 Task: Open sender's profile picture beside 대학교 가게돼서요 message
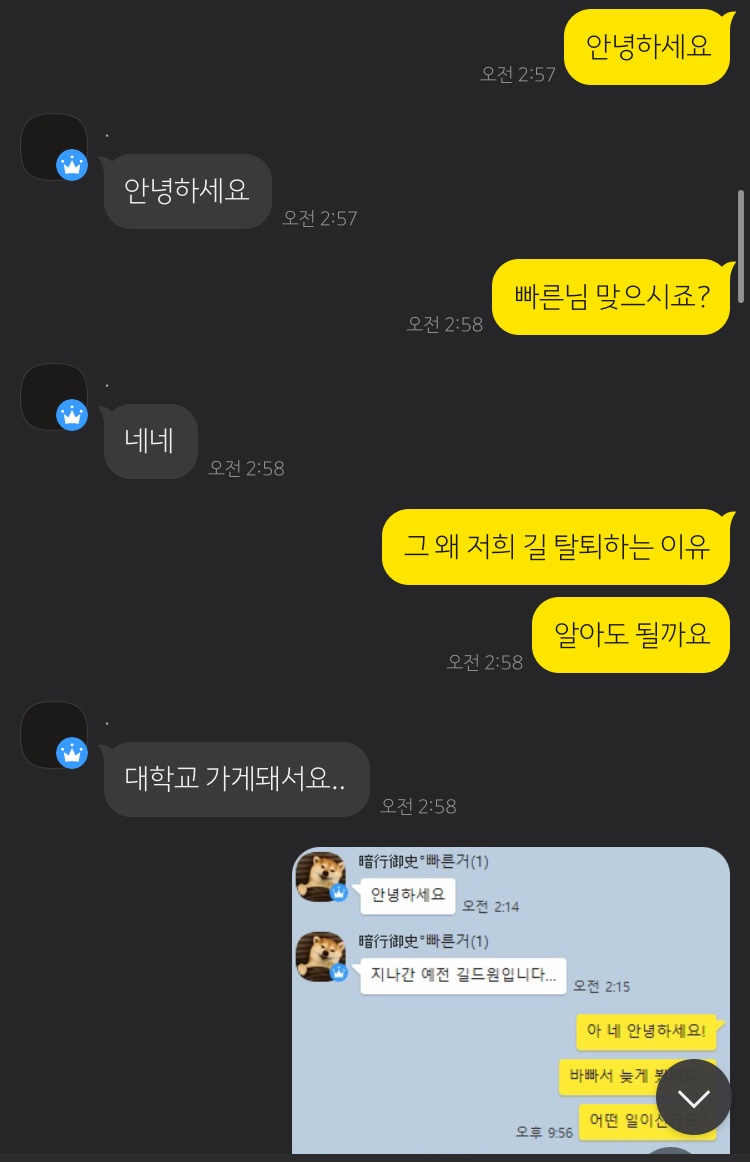[x=53, y=734]
